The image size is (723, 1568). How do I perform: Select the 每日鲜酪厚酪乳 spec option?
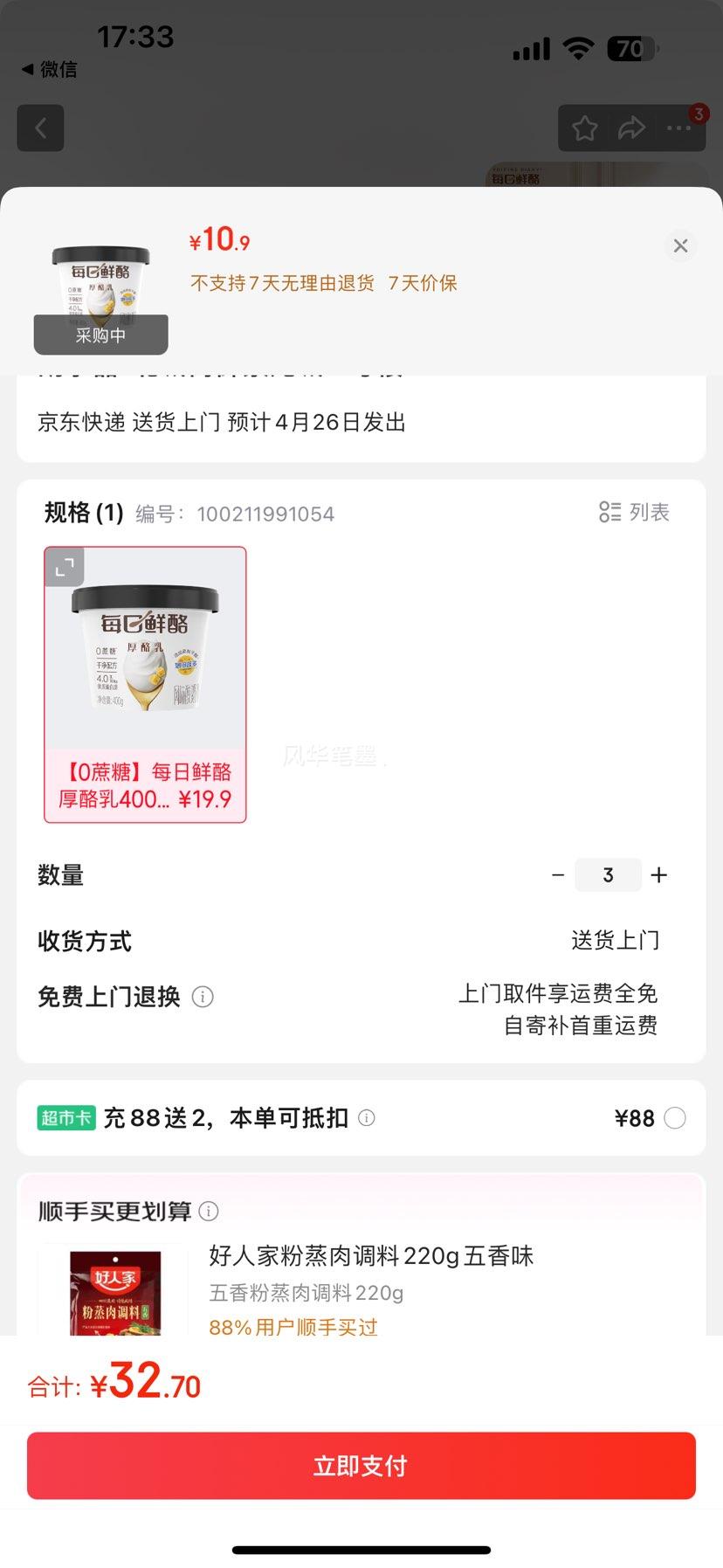[x=145, y=684]
